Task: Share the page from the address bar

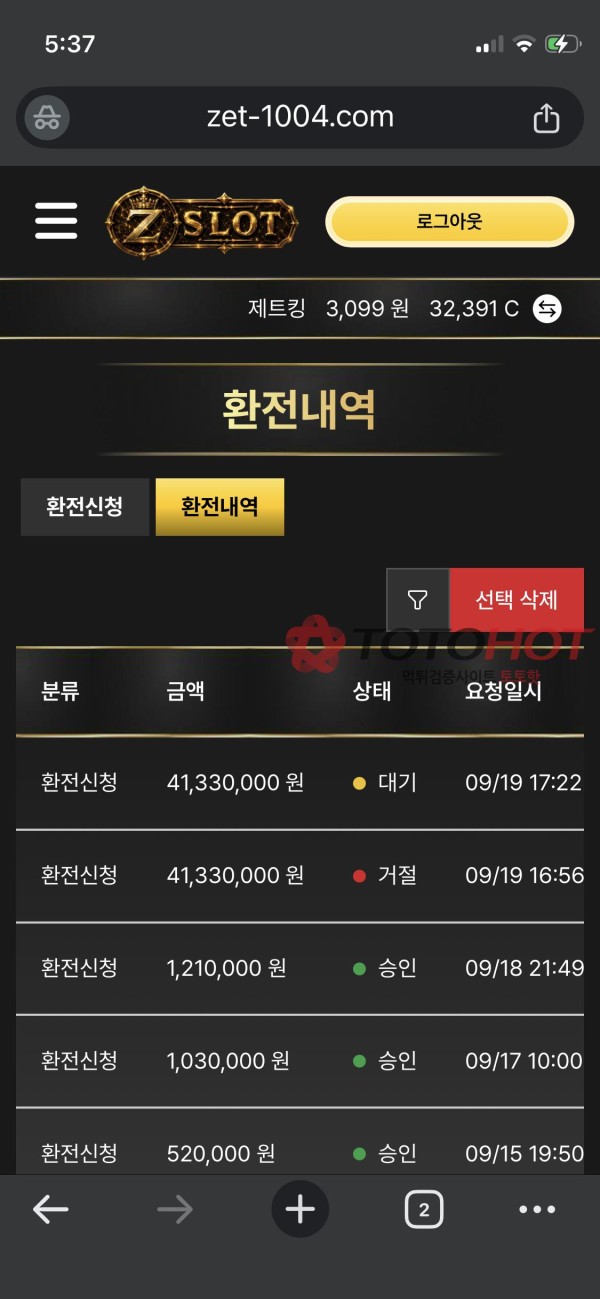Action: pyautogui.click(x=546, y=118)
